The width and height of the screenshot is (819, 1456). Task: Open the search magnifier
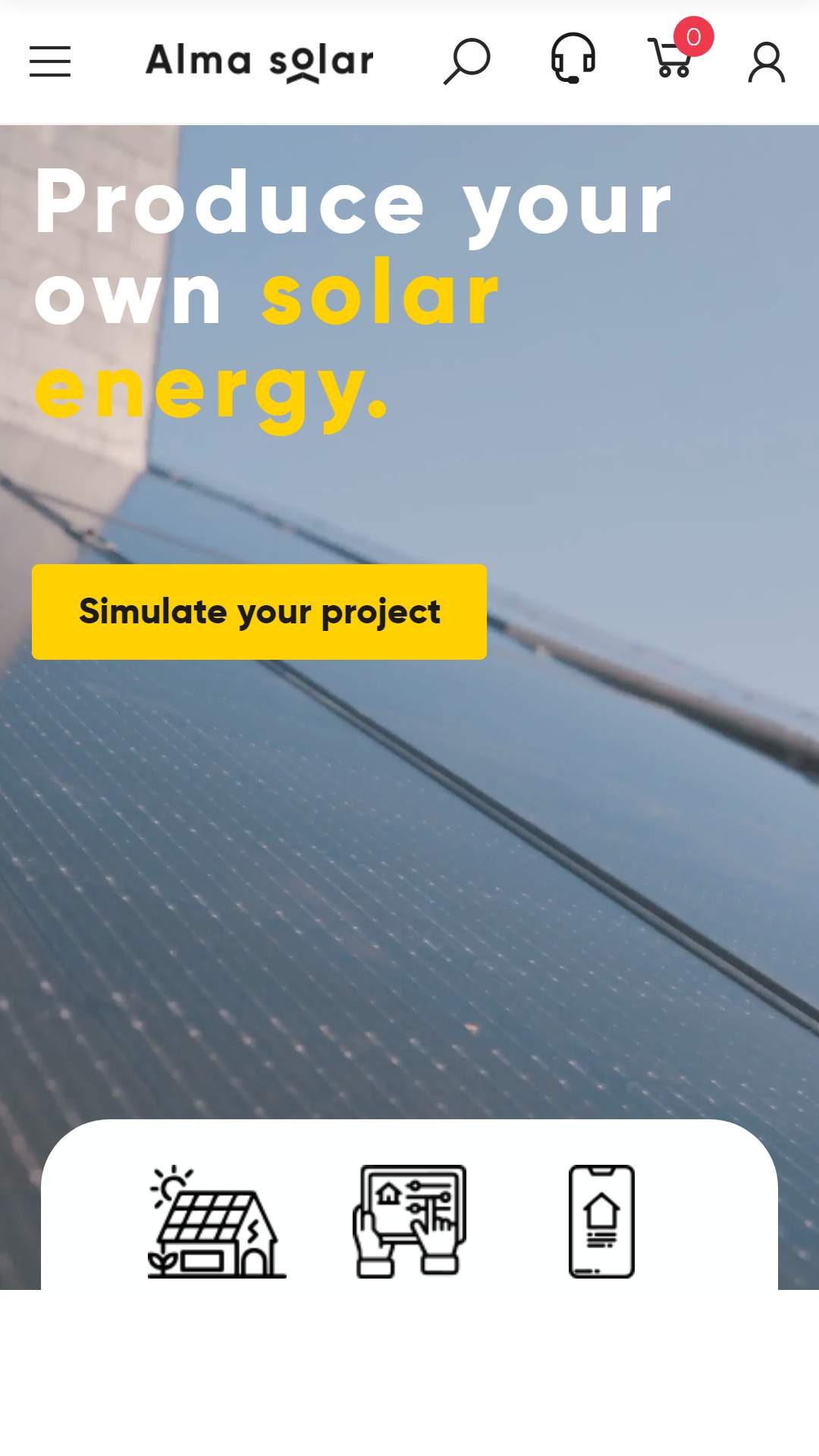click(x=467, y=61)
